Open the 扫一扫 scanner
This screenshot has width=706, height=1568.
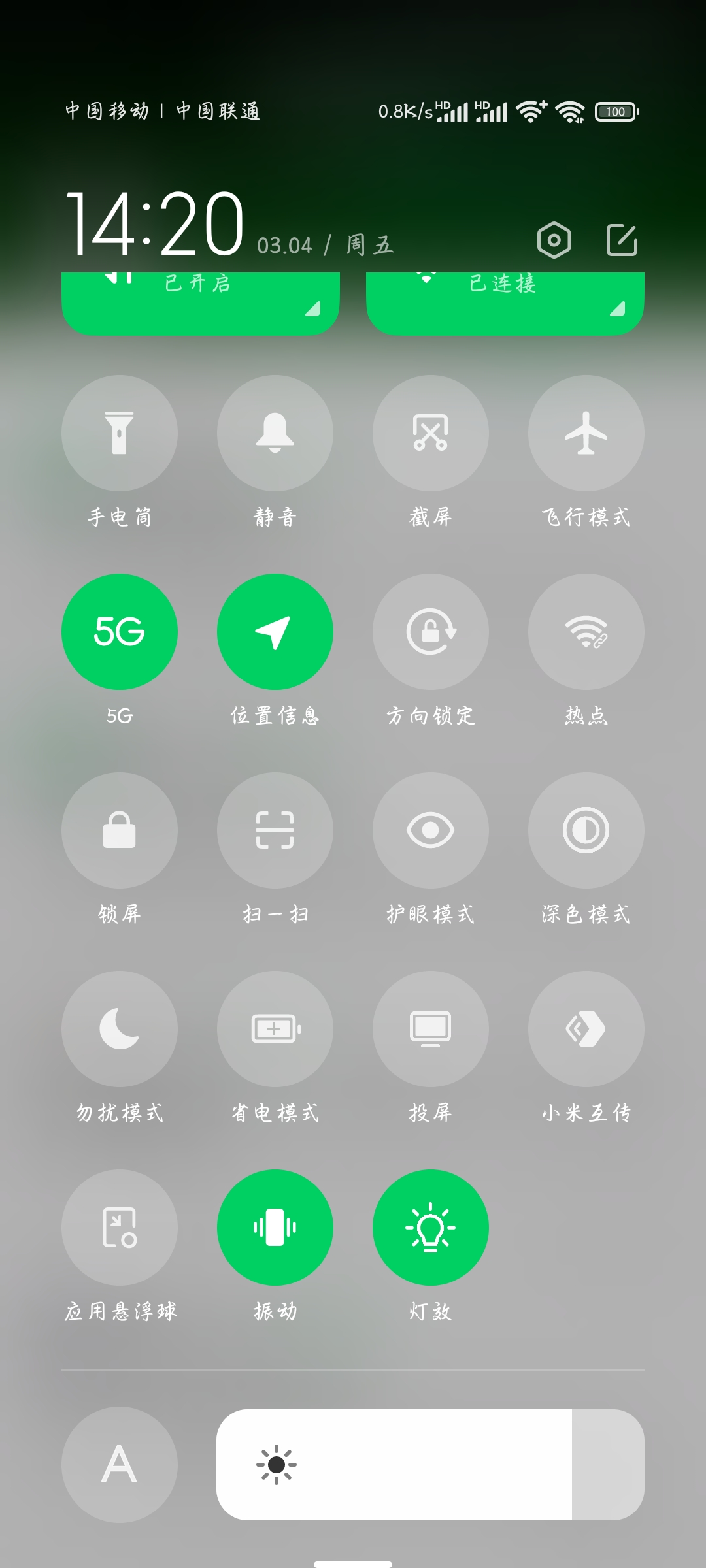275,830
